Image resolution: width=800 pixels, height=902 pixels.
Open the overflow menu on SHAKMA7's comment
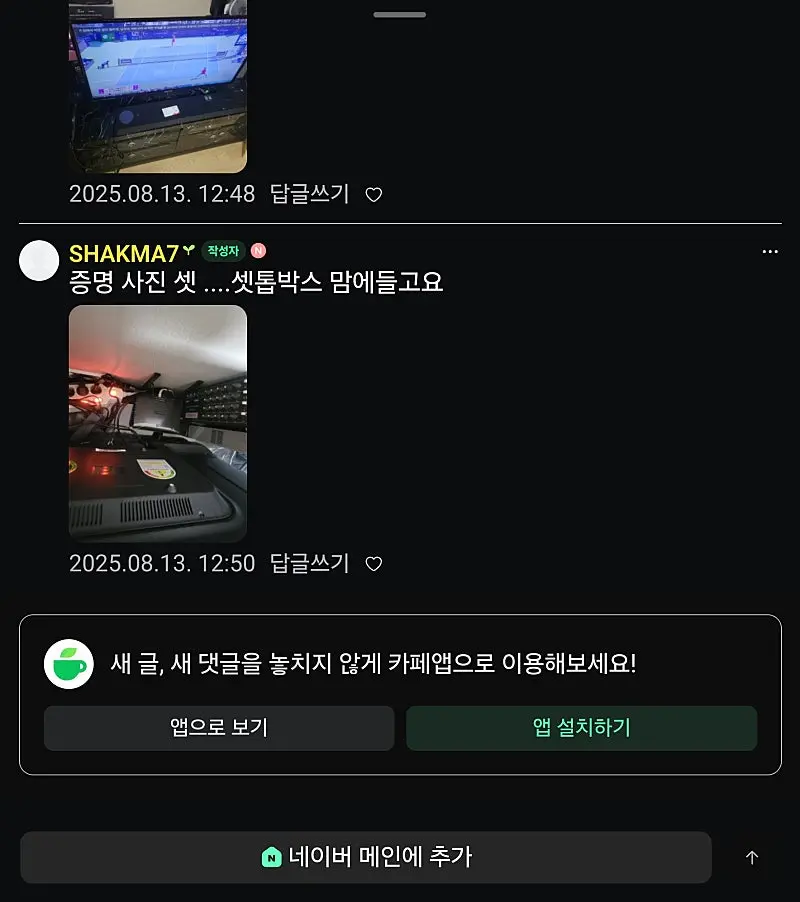pyautogui.click(x=769, y=252)
